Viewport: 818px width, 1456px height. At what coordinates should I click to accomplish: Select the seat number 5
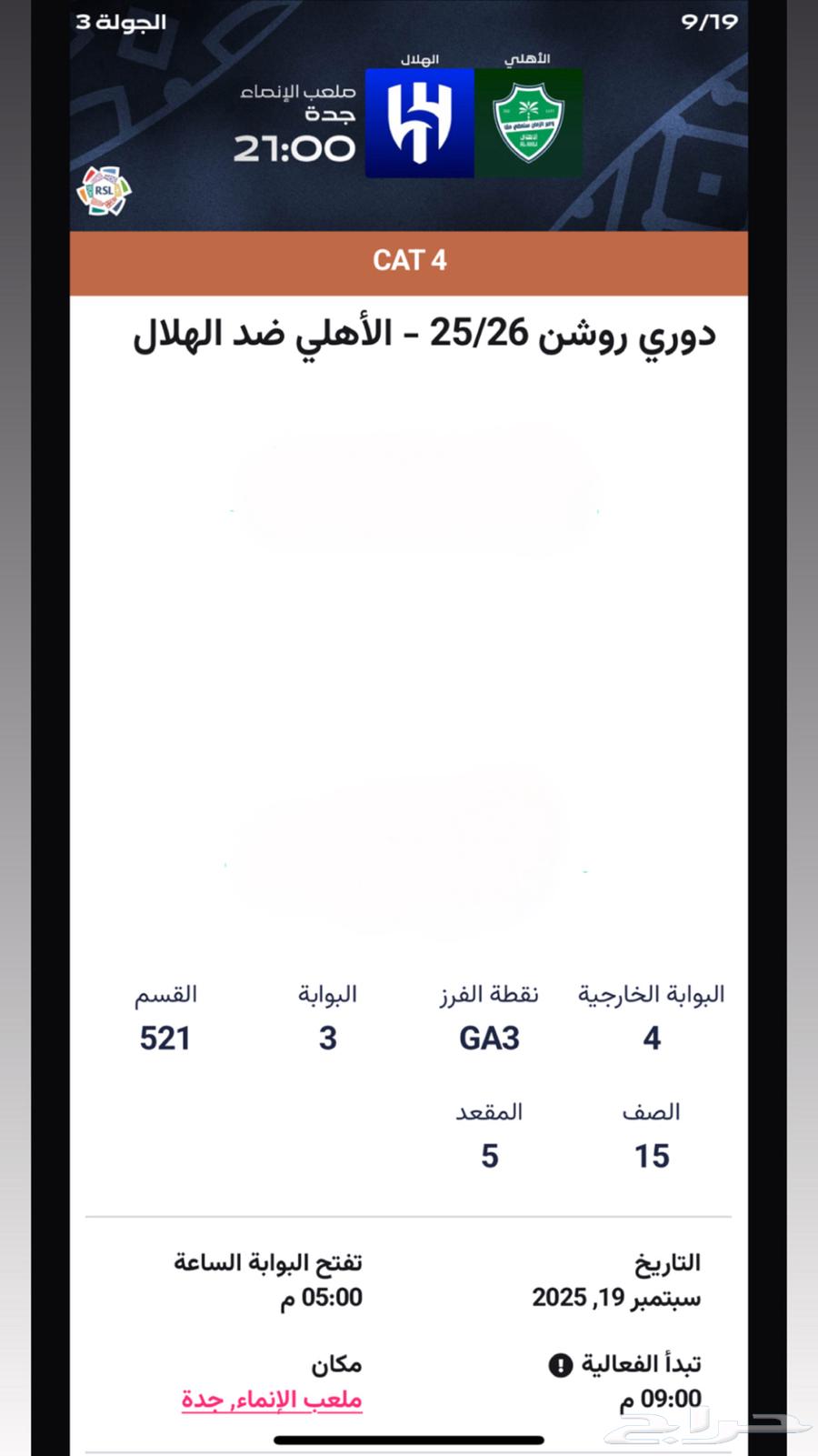coord(491,1155)
